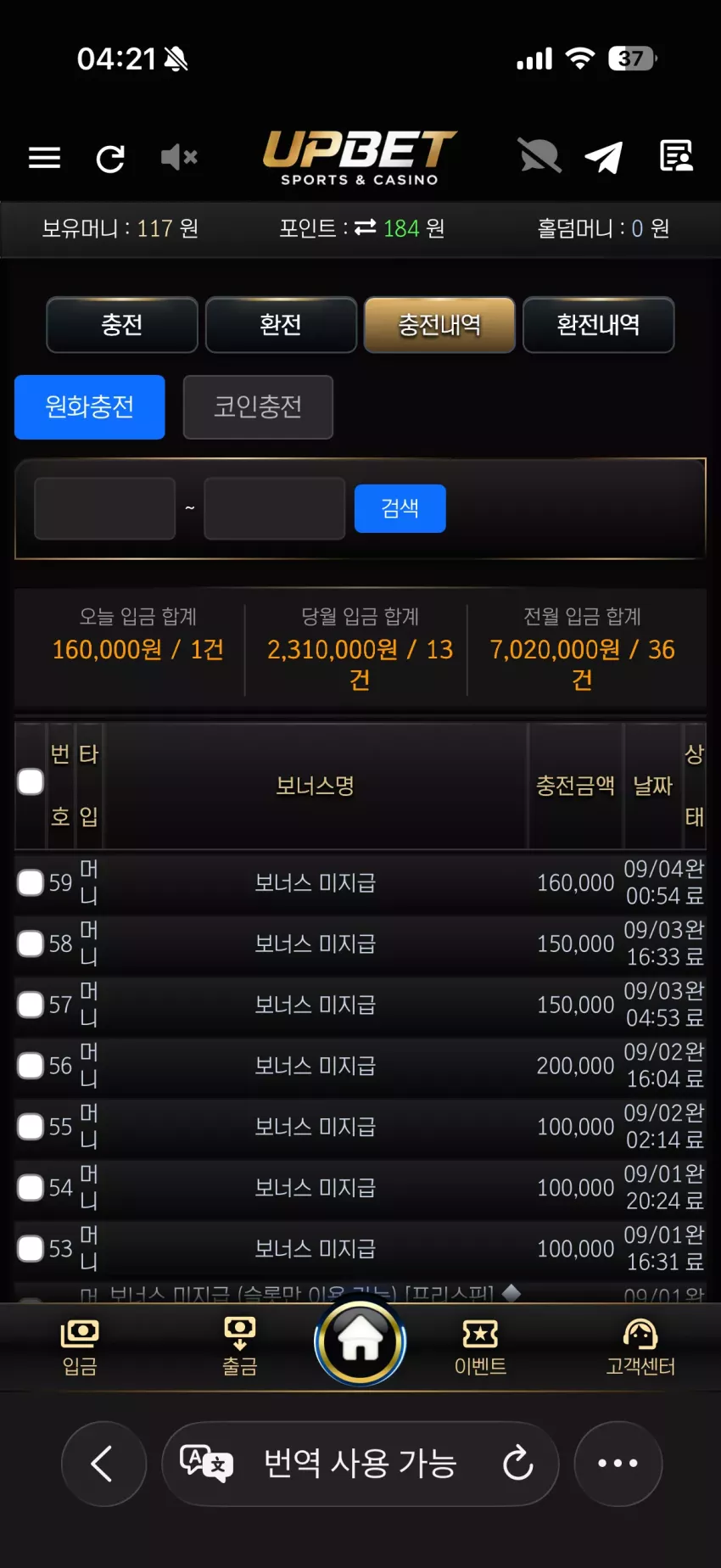Open the 환전내역 tab
Image resolution: width=721 pixels, height=1568 pixels.
pyautogui.click(x=599, y=325)
